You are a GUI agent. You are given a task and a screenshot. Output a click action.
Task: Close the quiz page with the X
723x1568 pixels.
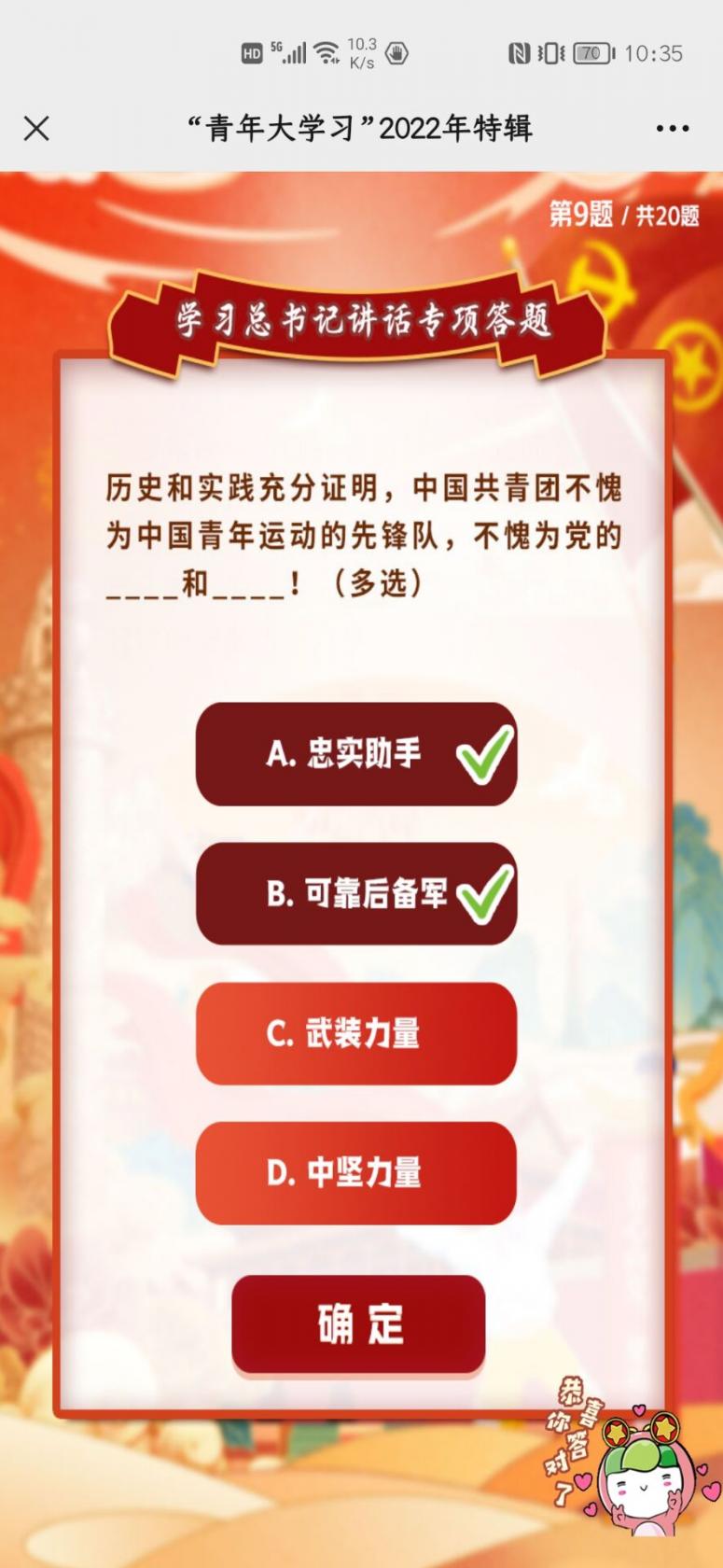(36, 129)
